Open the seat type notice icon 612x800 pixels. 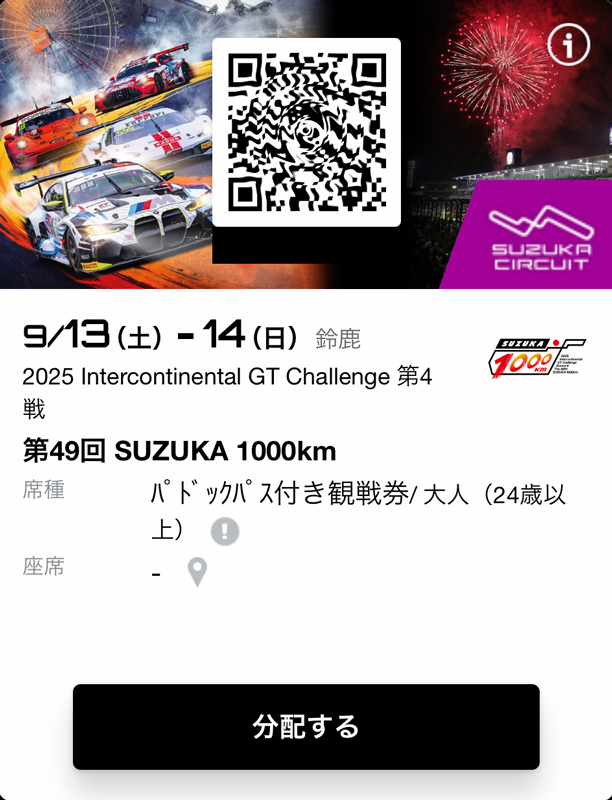pos(225,531)
